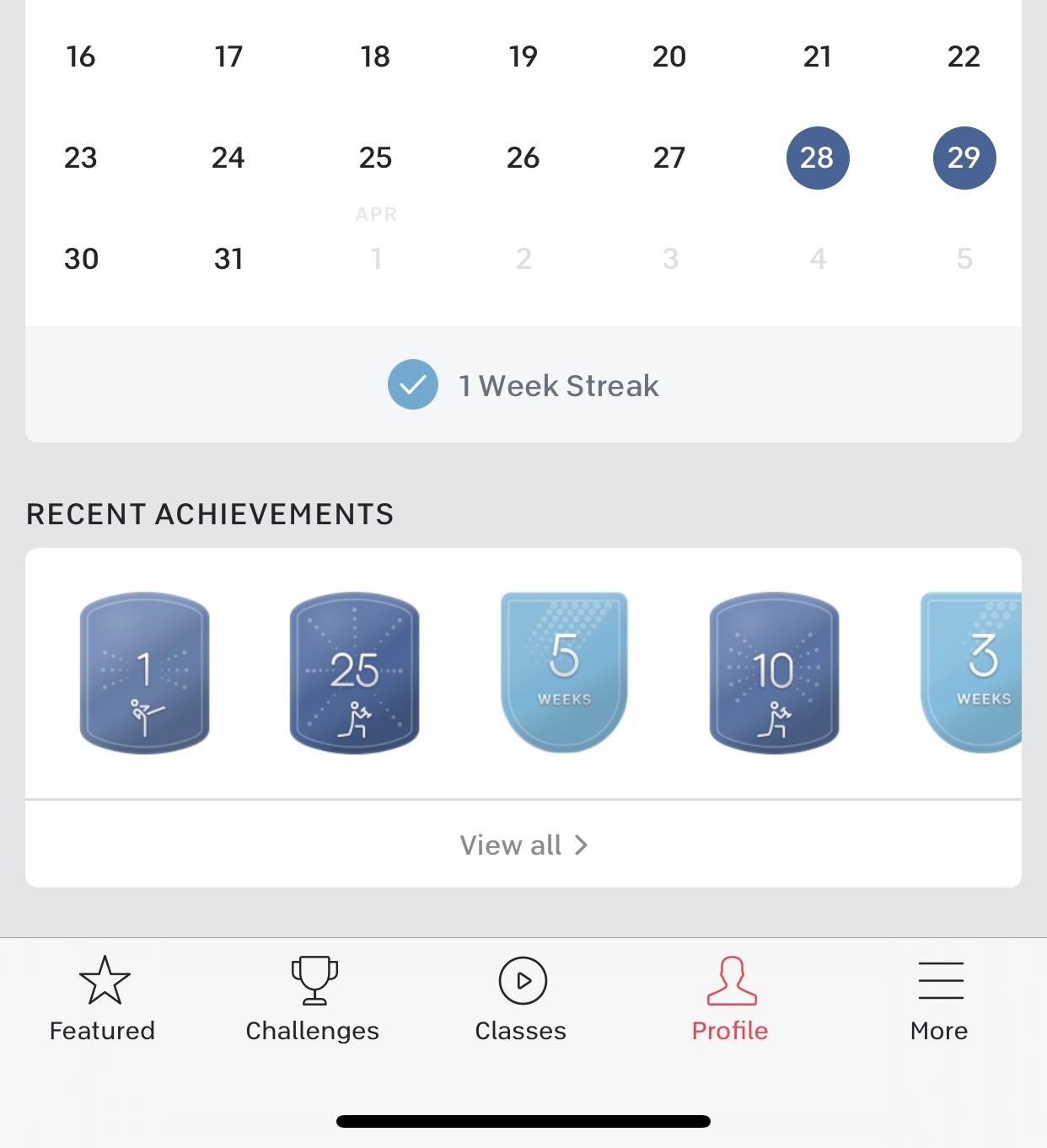This screenshot has width=1047, height=1148.
Task: Open the 25 workouts achievement badge
Action: [354, 673]
